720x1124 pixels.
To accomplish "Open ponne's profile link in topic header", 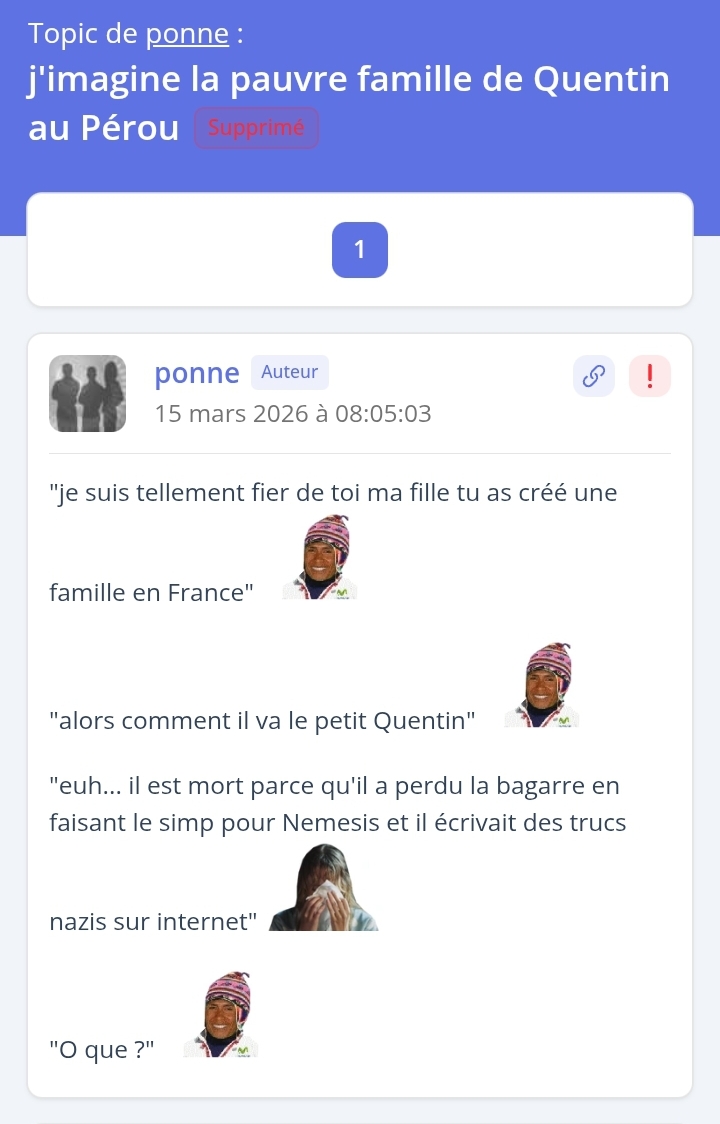I will tap(188, 34).
